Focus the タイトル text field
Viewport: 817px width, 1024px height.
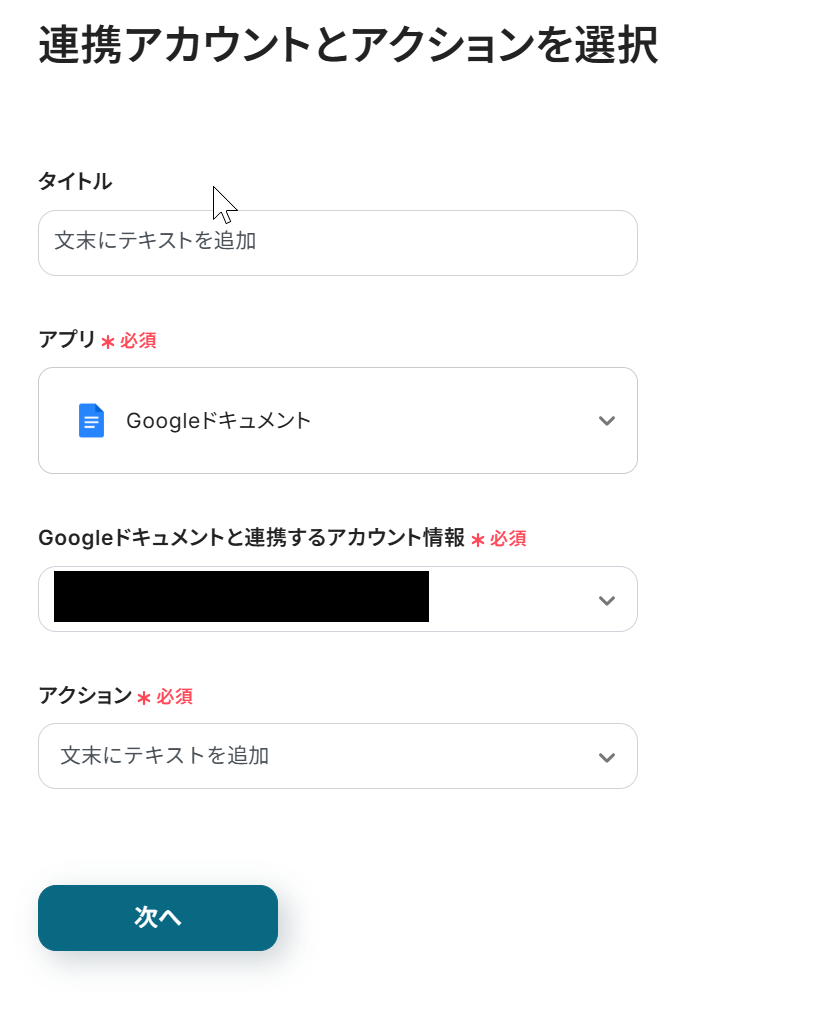pyautogui.click(x=337, y=242)
